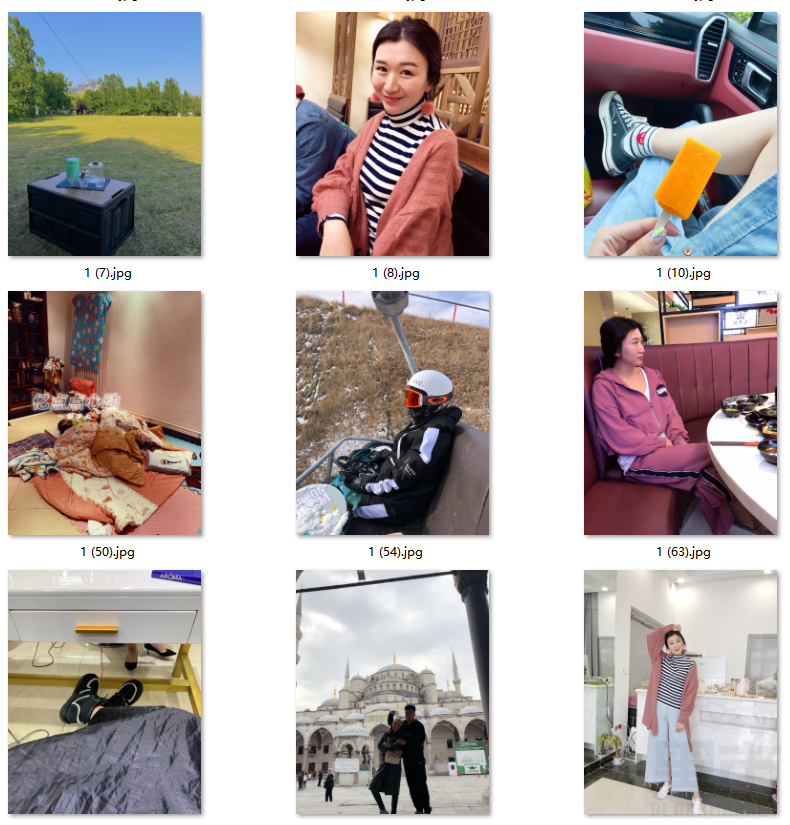This screenshot has width=790, height=825.
Task: View the 1 (54).jpg ski lift picture
Action: pos(392,413)
